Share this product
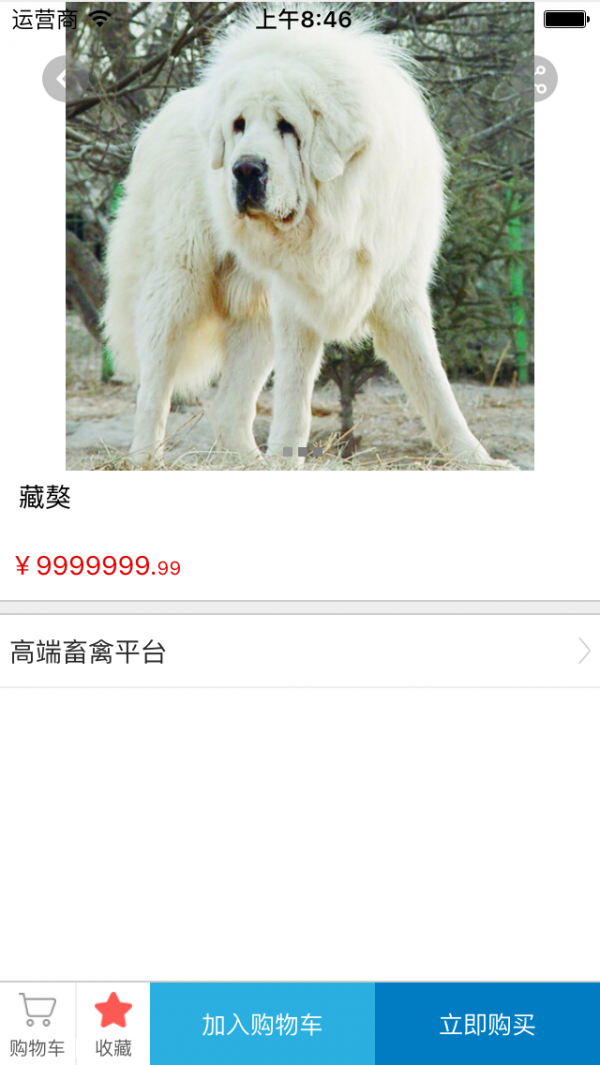Screen dimensions: 600x1065 (535, 79)
